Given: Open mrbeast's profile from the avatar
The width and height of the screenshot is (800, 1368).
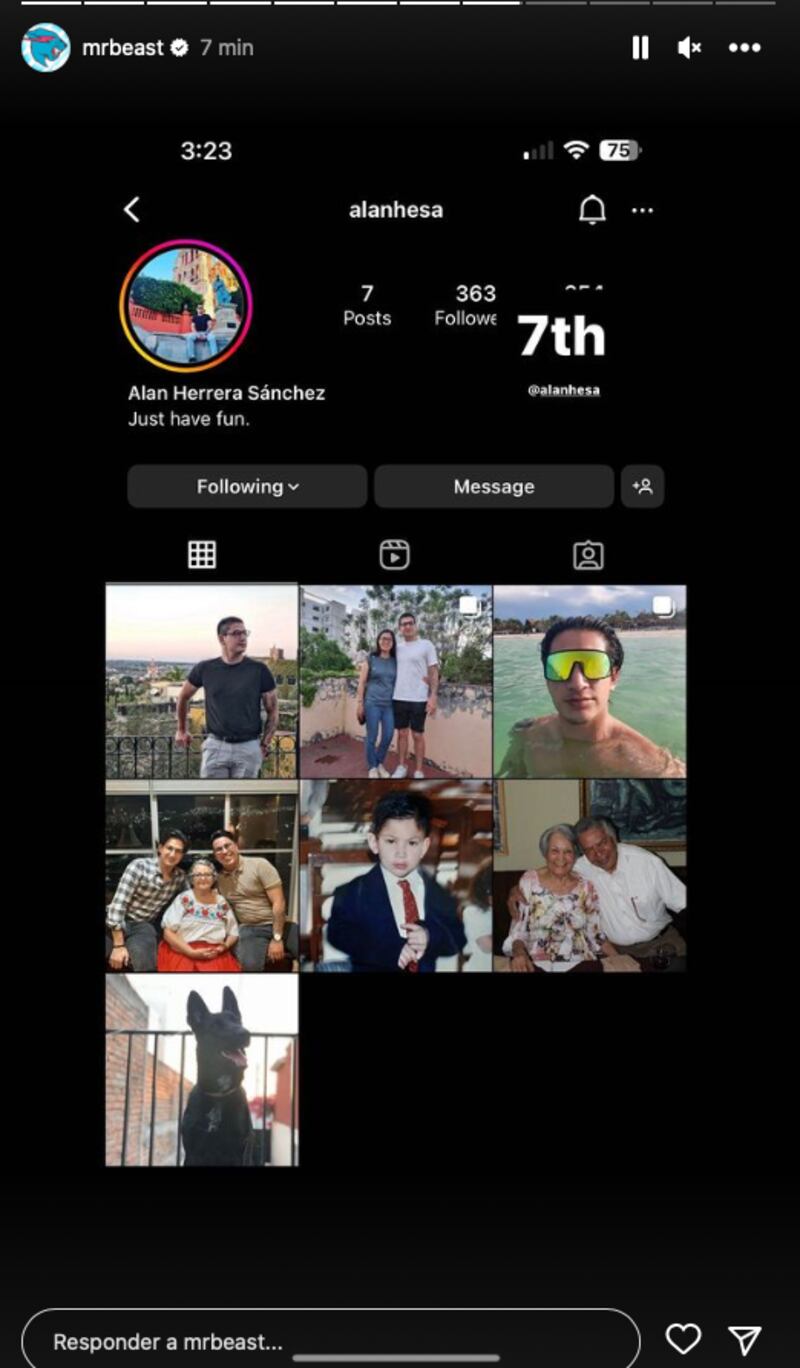Looking at the screenshot, I should click(46, 47).
